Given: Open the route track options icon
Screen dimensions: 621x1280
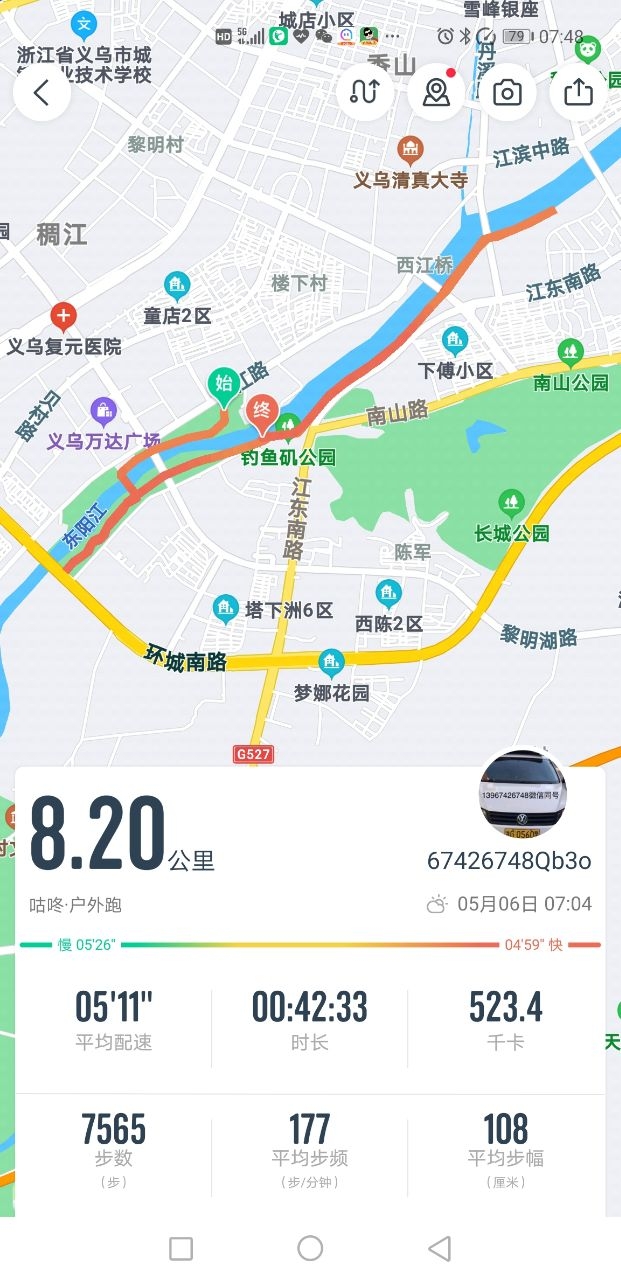Looking at the screenshot, I should [x=364, y=93].
